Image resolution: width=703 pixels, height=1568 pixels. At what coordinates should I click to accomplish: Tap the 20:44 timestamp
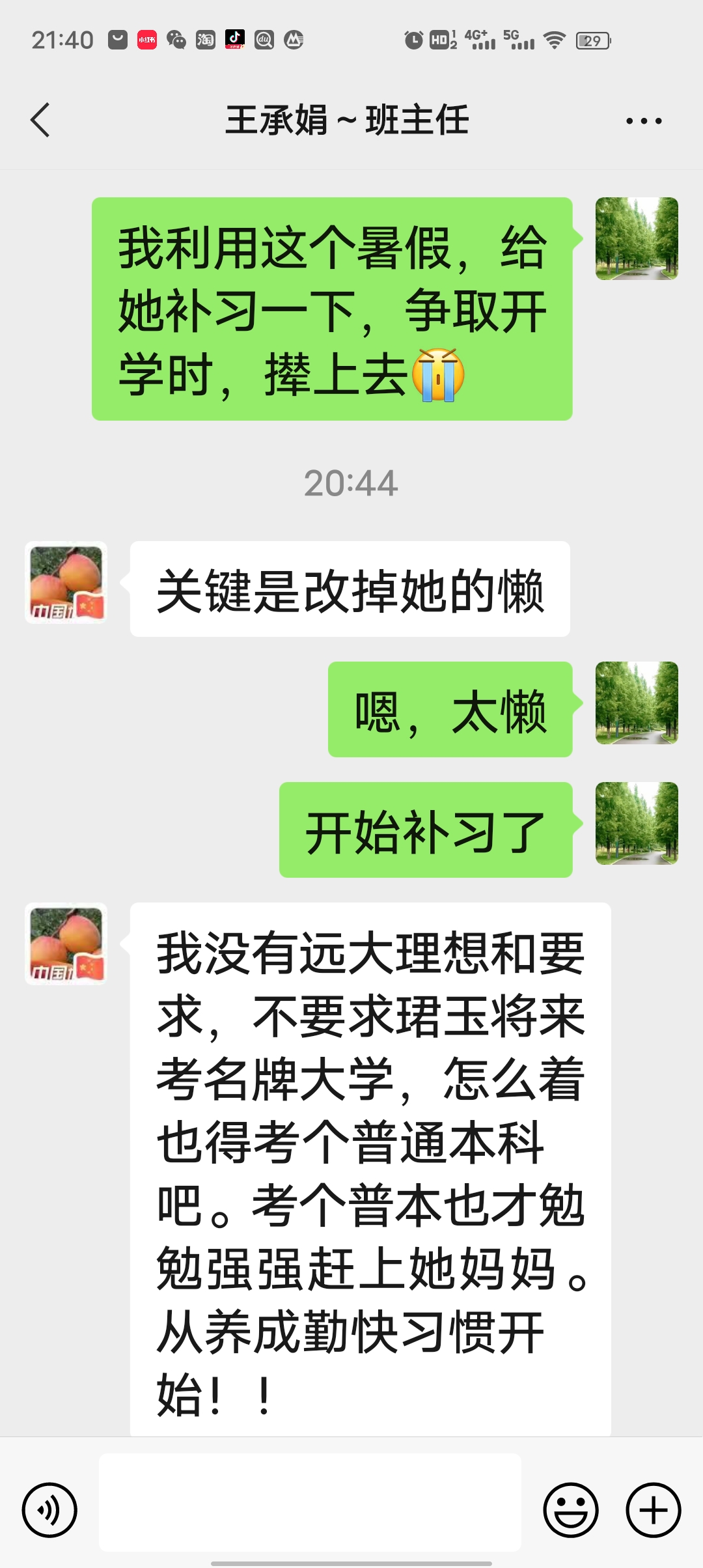[x=351, y=481]
